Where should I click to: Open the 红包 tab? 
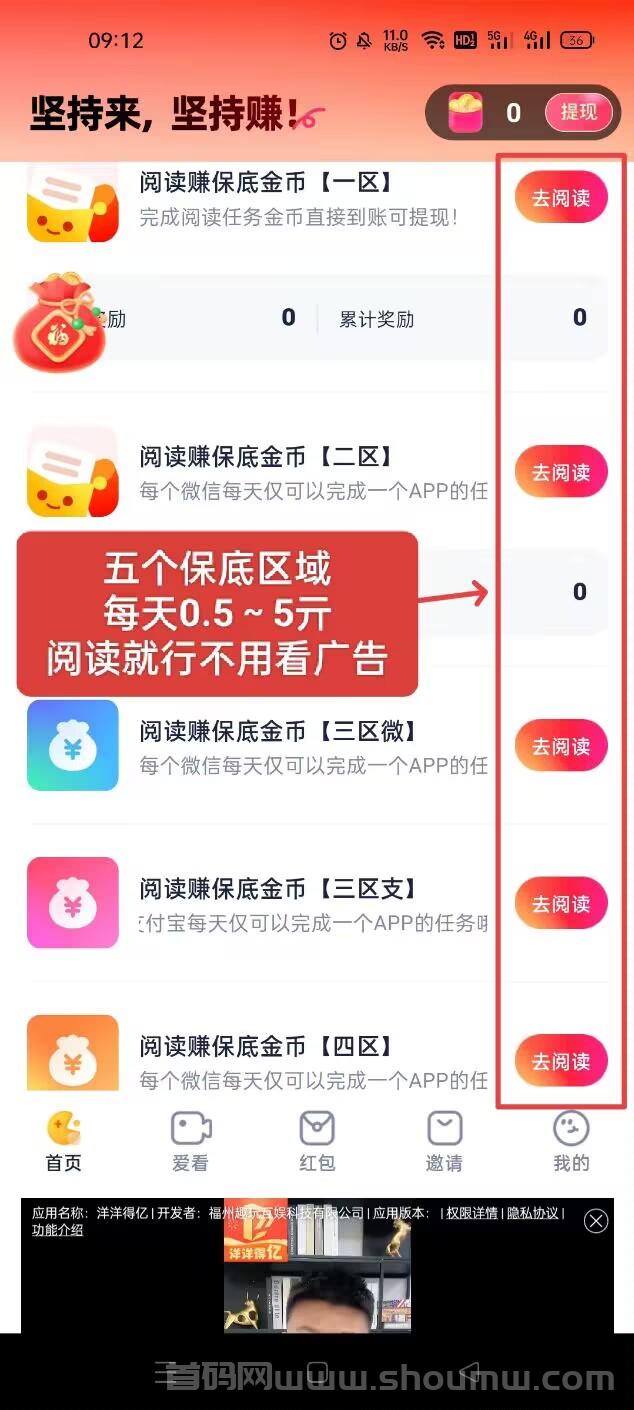(317, 1141)
